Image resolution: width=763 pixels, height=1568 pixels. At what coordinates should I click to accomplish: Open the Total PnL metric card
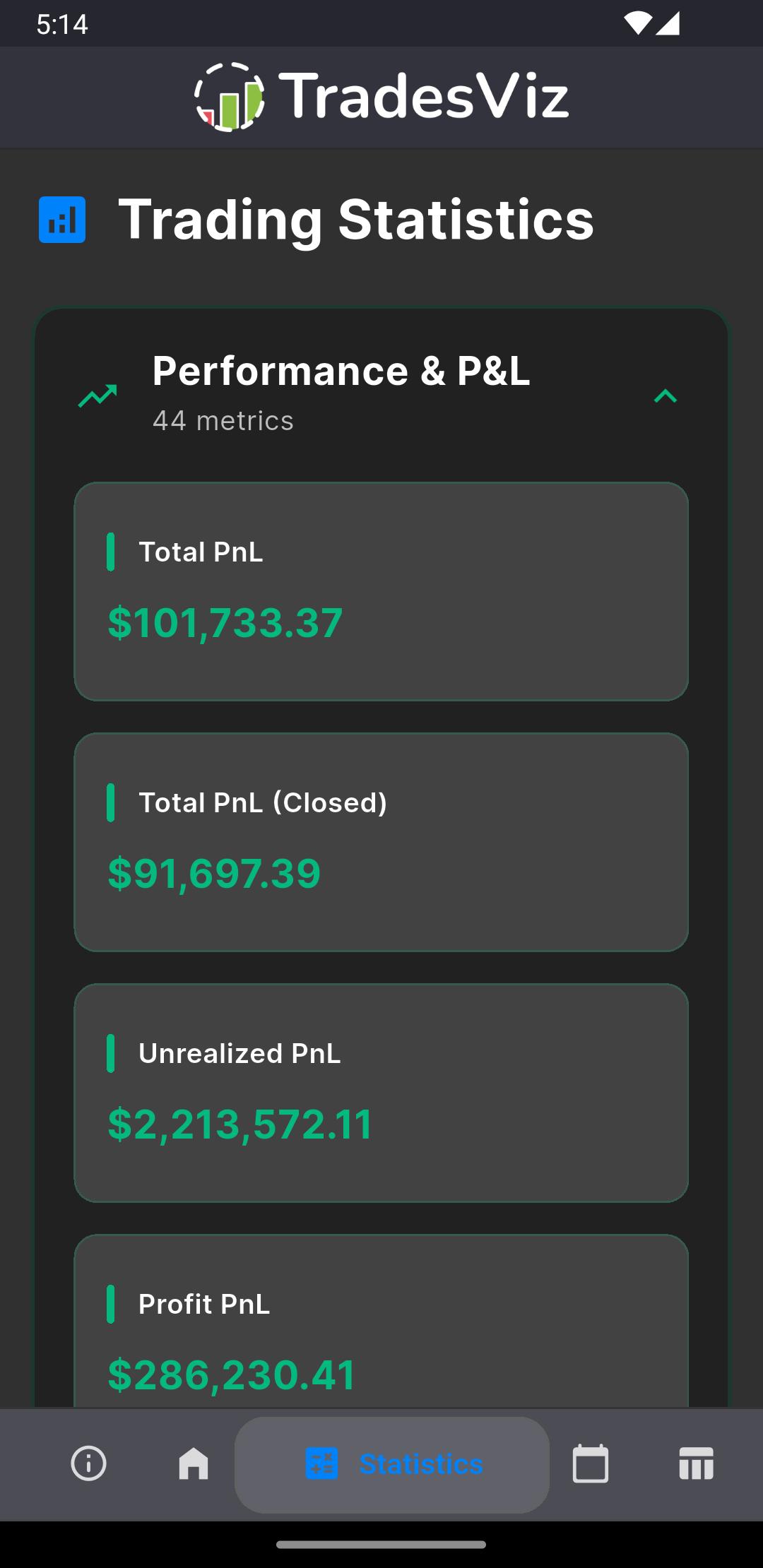(381, 591)
